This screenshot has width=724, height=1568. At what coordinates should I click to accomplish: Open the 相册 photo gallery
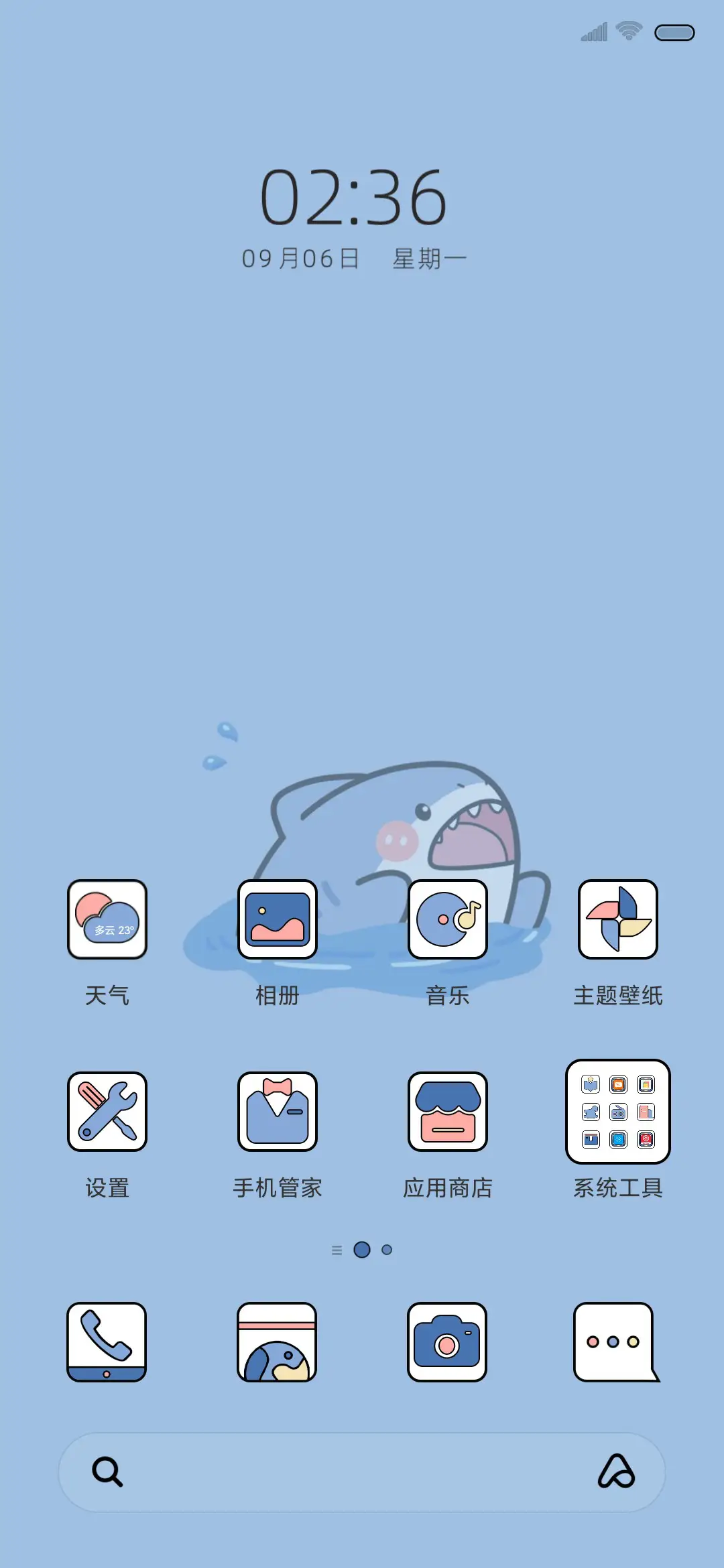tap(278, 919)
